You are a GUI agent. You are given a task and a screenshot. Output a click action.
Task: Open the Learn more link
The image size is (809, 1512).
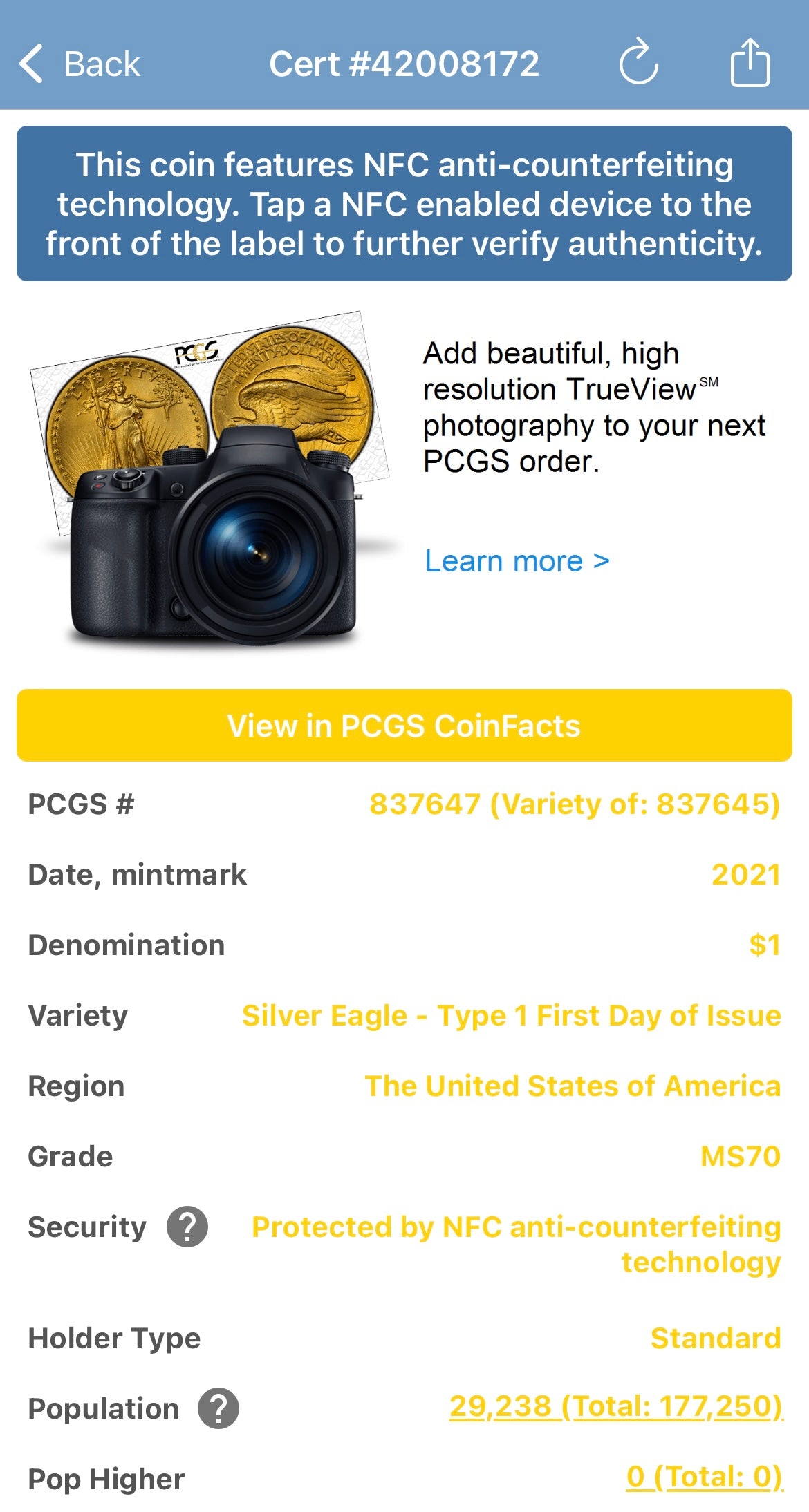[514, 561]
